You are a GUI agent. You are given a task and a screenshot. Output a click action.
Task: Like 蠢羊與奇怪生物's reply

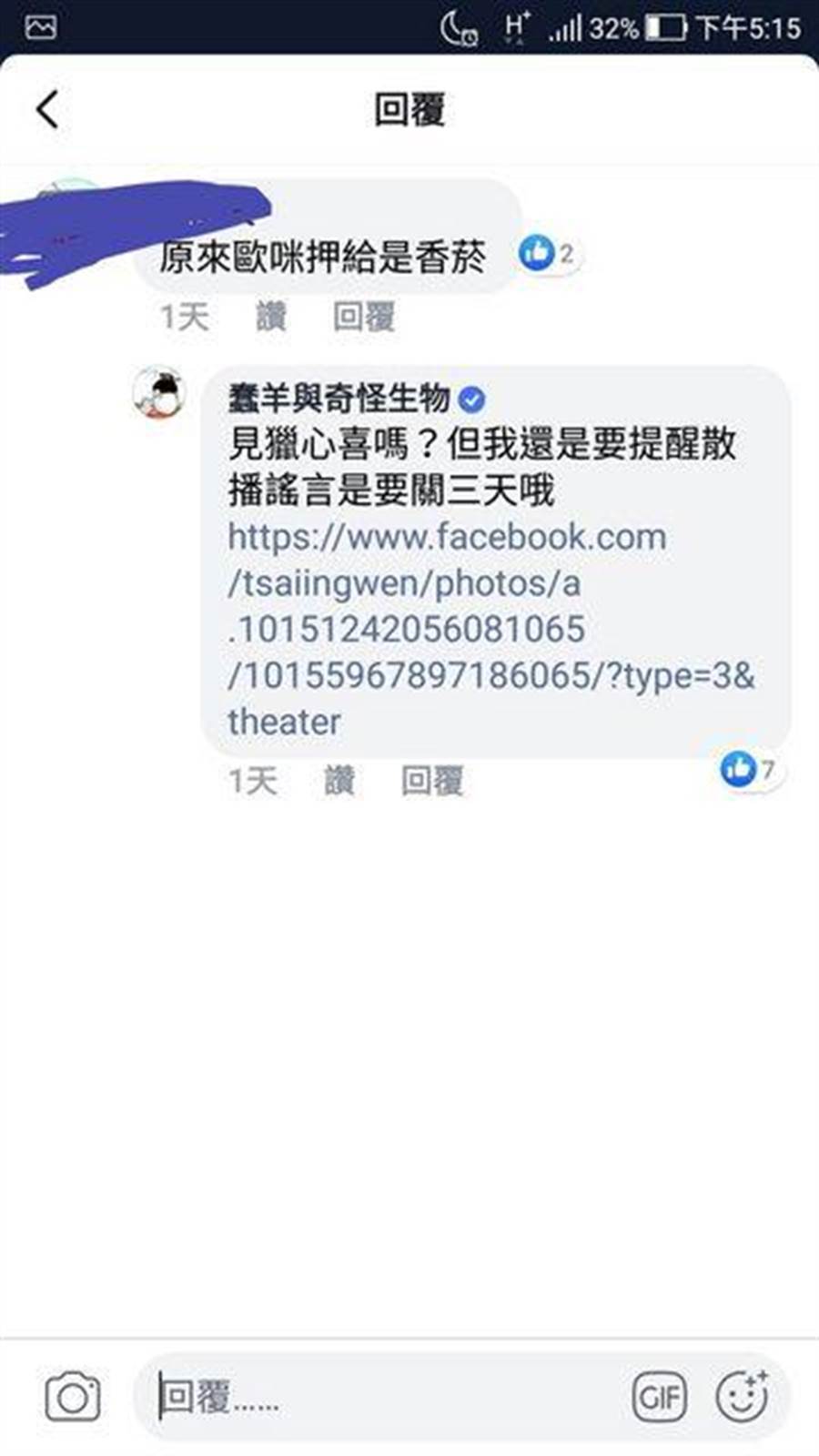click(x=339, y=781)
